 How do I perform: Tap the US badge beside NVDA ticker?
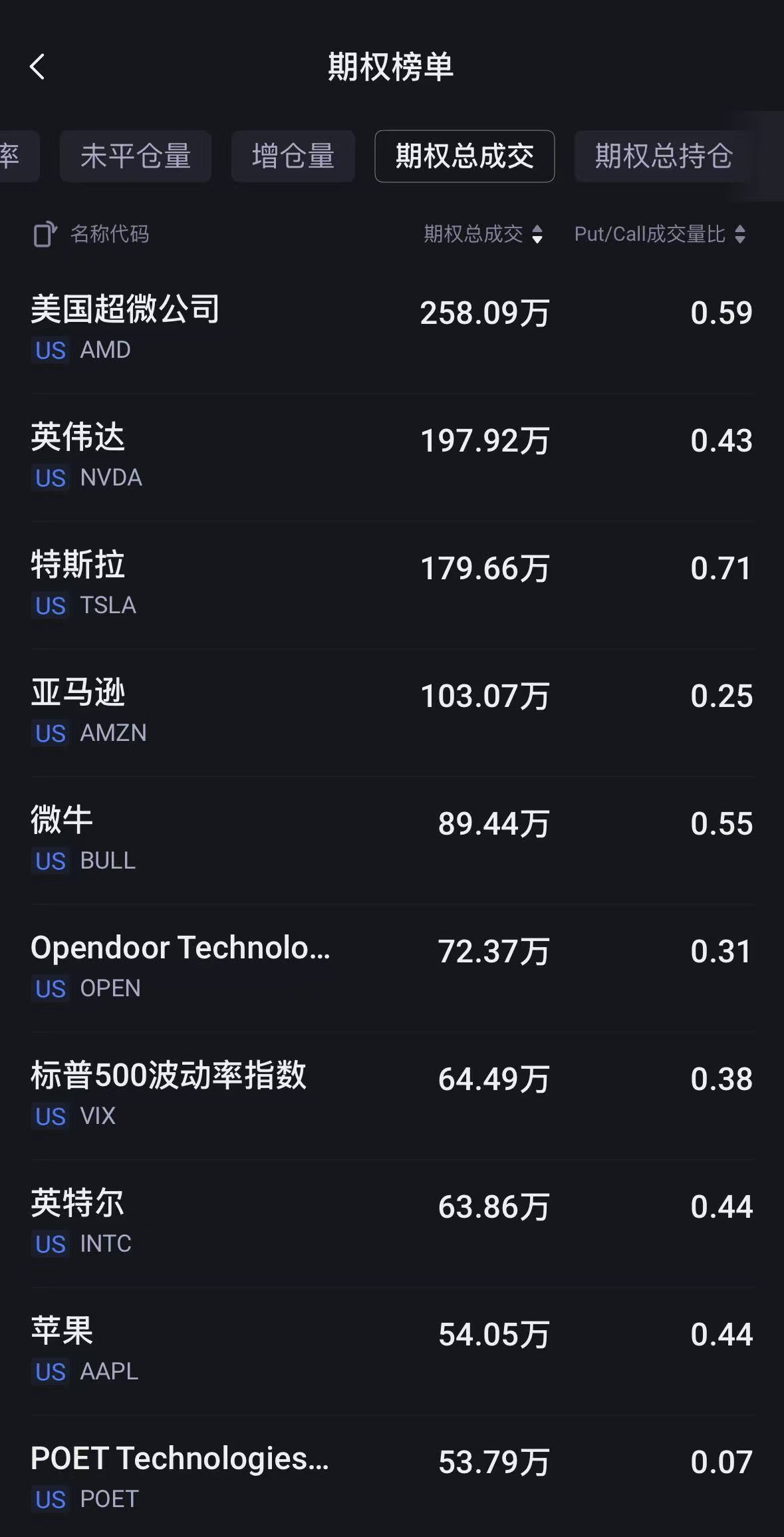tap(49, 478)
